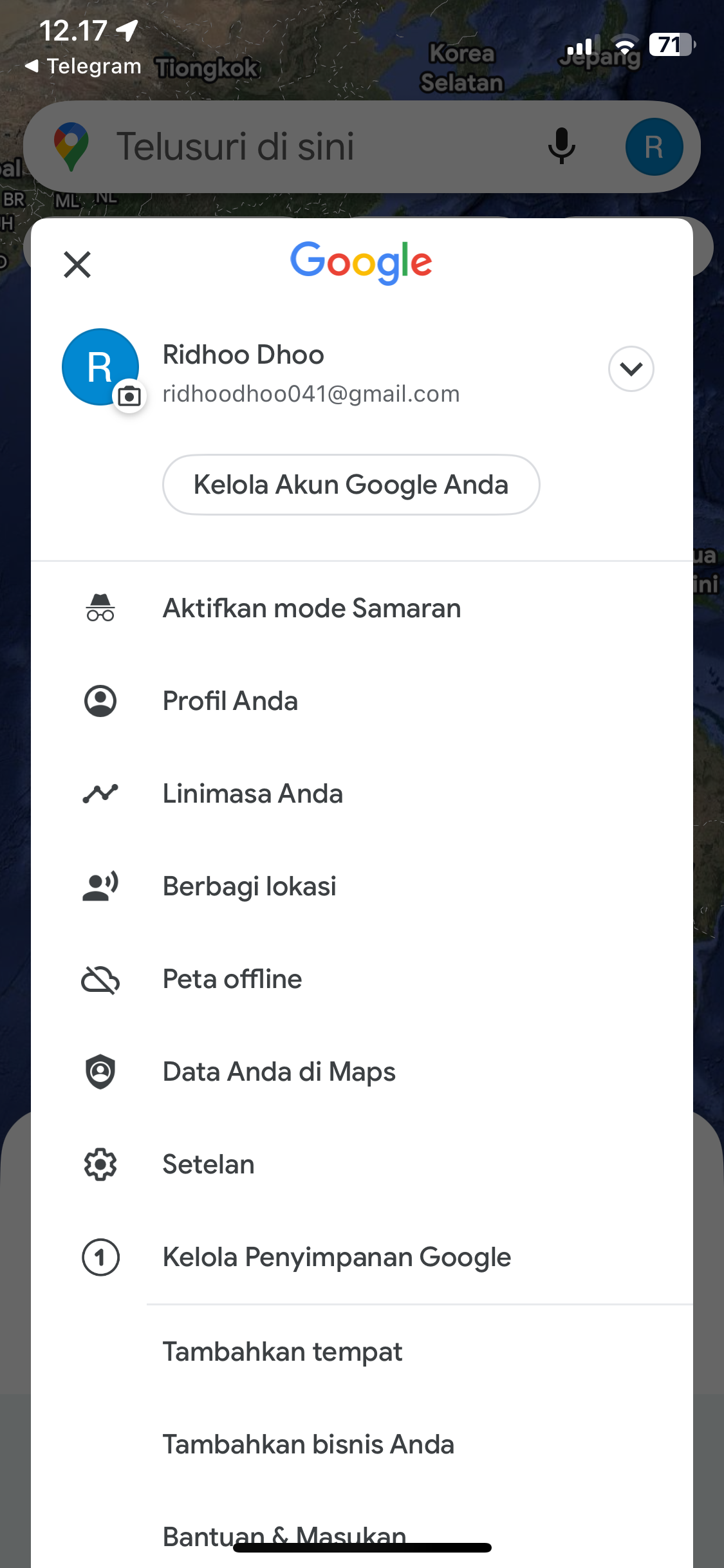Return to Telegram via the back link
This screenshot has height=1568, width=724.
pos(83,66)
